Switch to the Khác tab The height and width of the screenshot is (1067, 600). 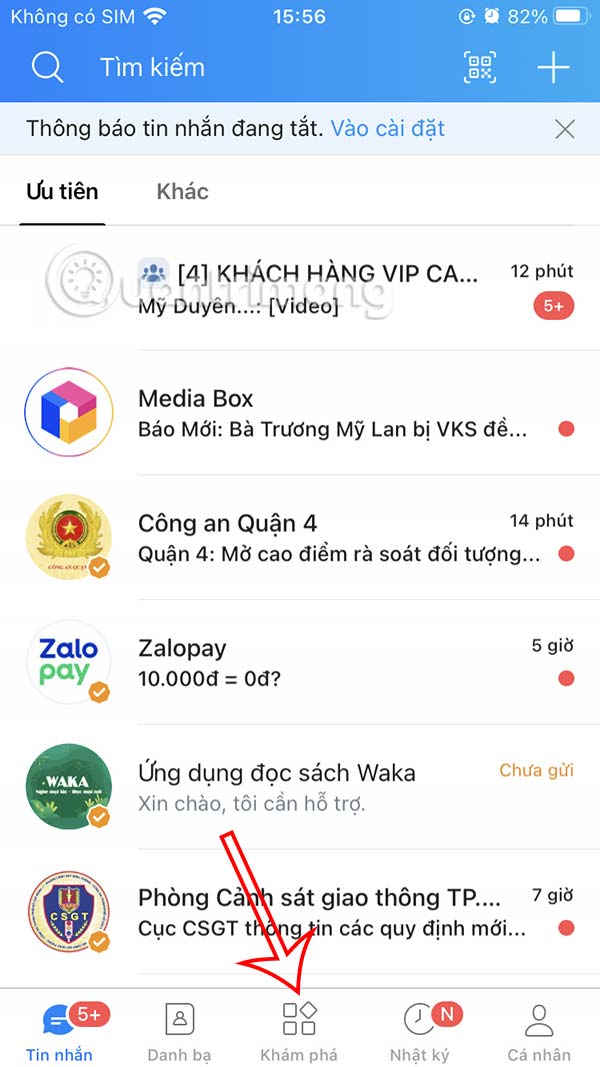[x=182, y=191]
